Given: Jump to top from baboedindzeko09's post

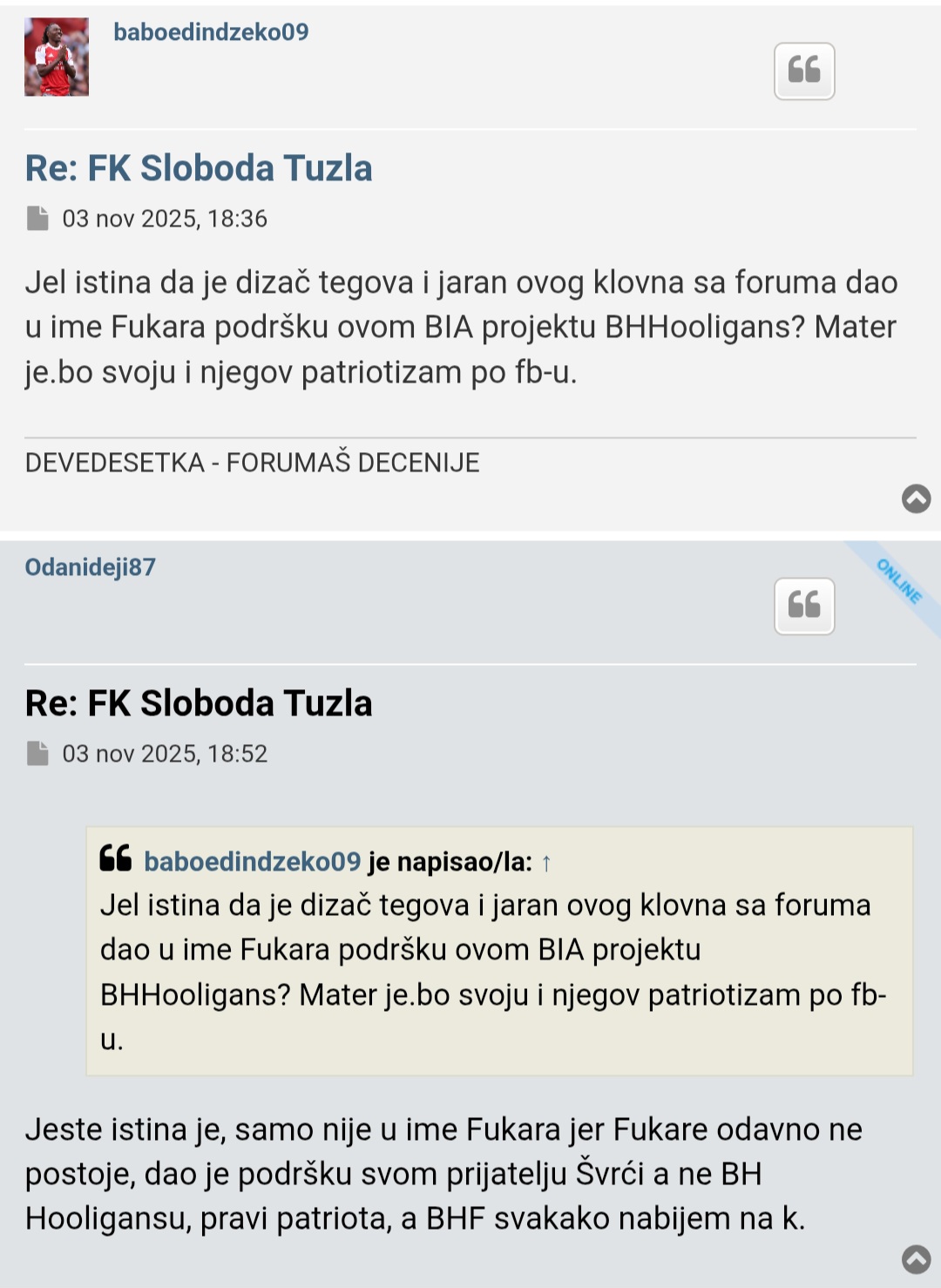Looking at the screenshot, I should pos(916,498).
